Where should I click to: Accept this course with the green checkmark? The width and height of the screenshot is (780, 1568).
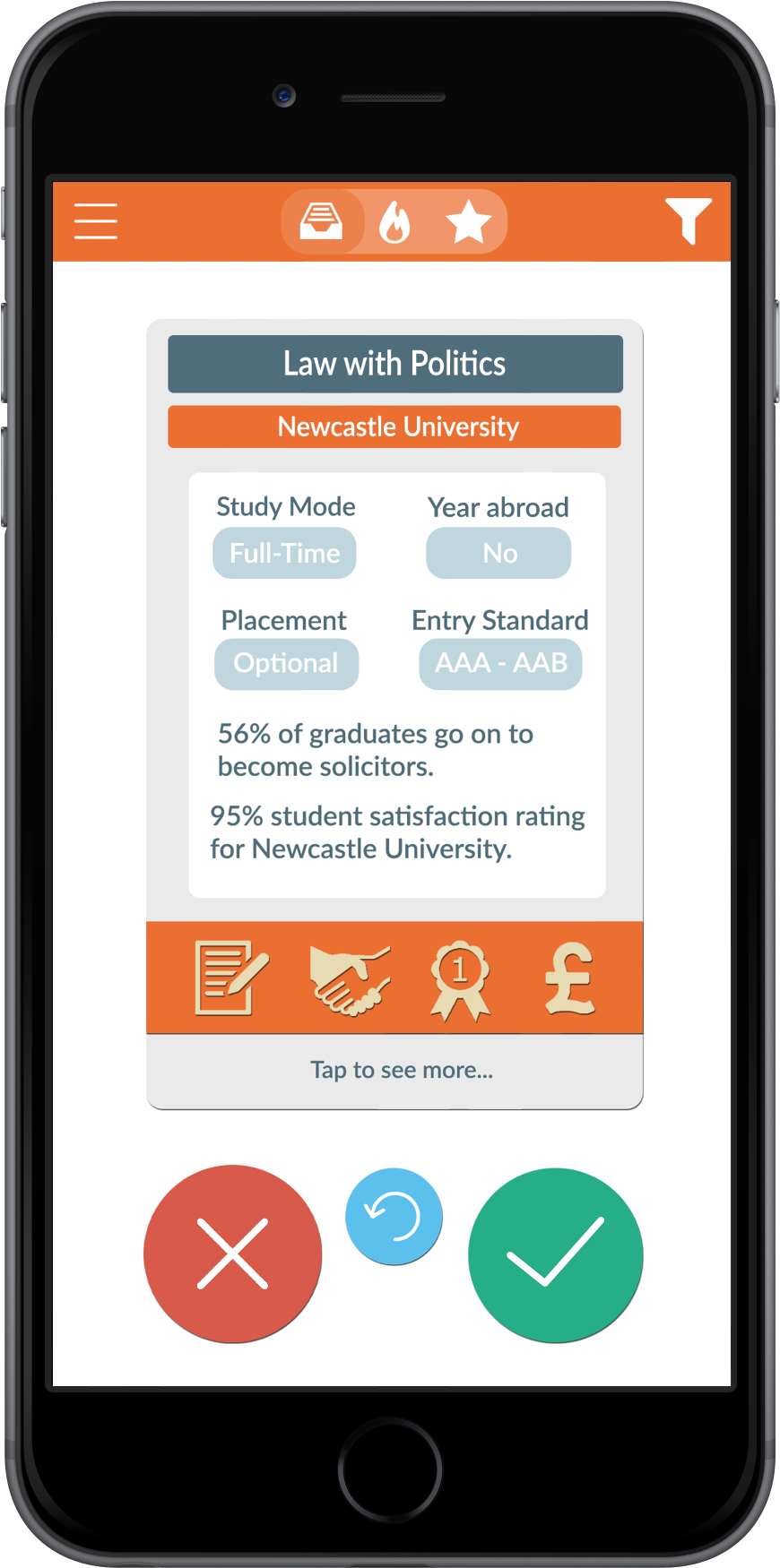[x=555, y=1254]
